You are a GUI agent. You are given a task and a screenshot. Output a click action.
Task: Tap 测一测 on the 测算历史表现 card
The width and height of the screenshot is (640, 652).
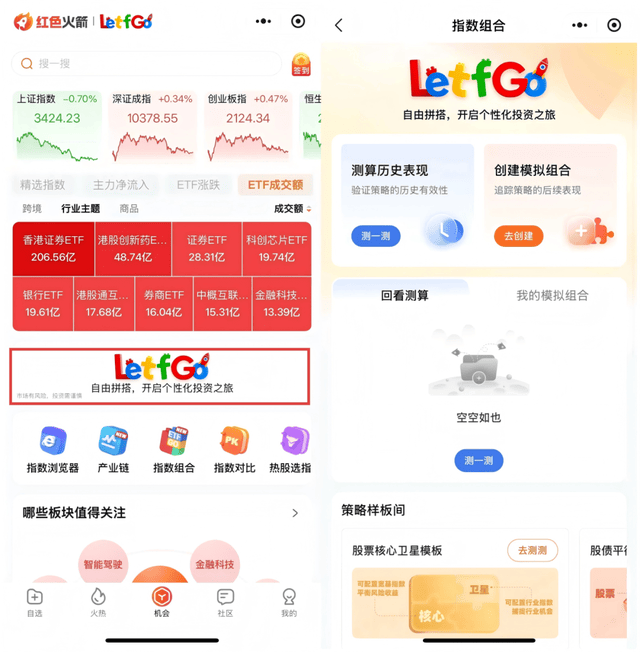(376, 236)
